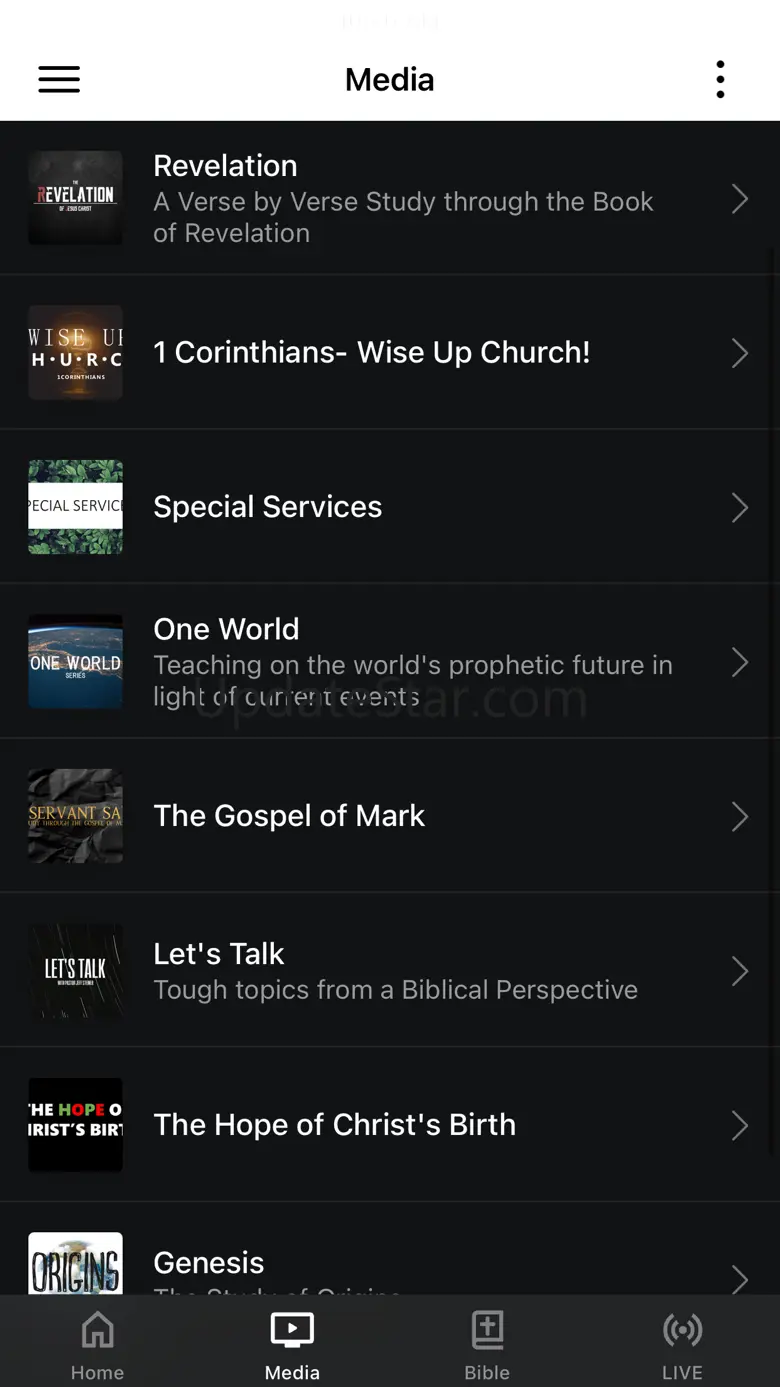780x1387 pixels.
Task: Switch to the LIVE tab
Action: coord(682,1345)
